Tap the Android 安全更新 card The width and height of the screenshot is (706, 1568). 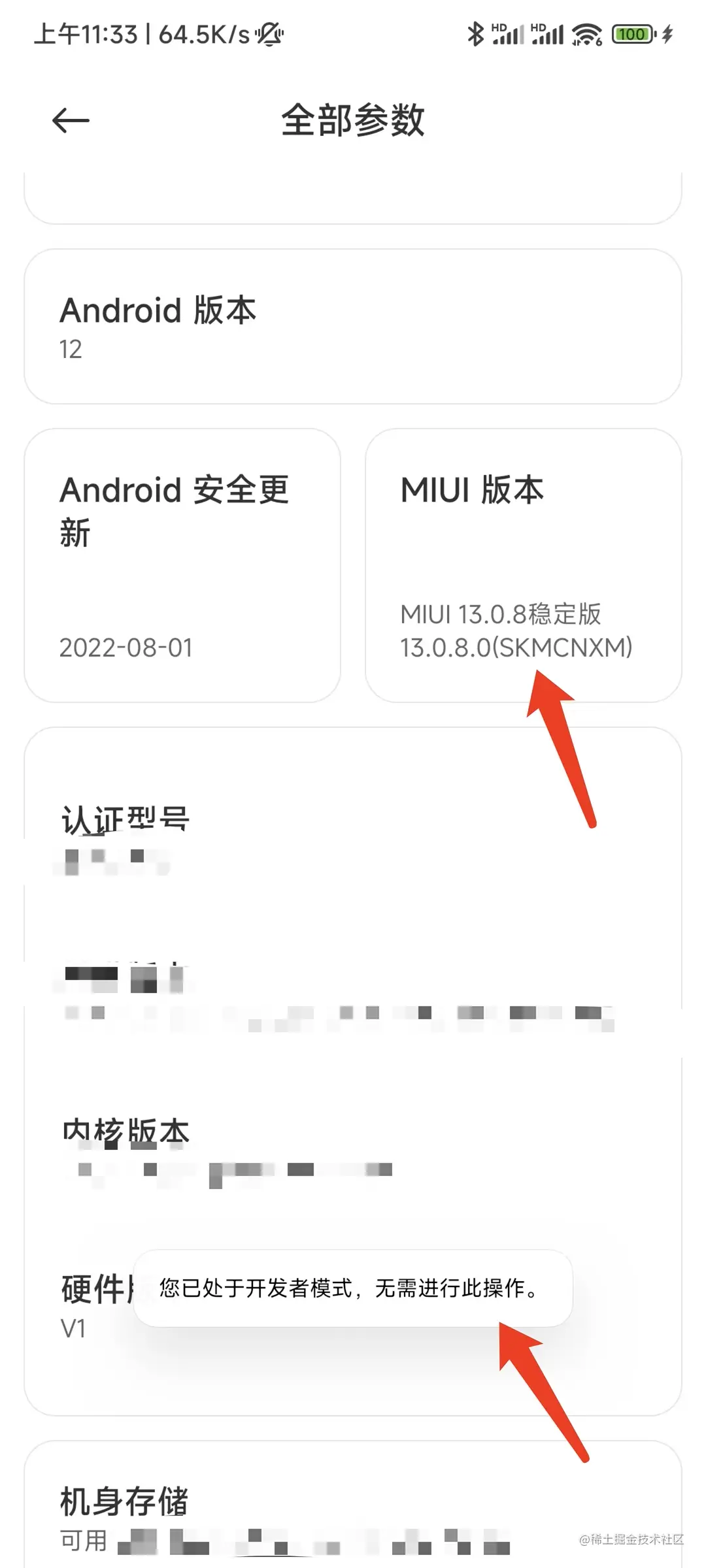(x=182, y=565)
